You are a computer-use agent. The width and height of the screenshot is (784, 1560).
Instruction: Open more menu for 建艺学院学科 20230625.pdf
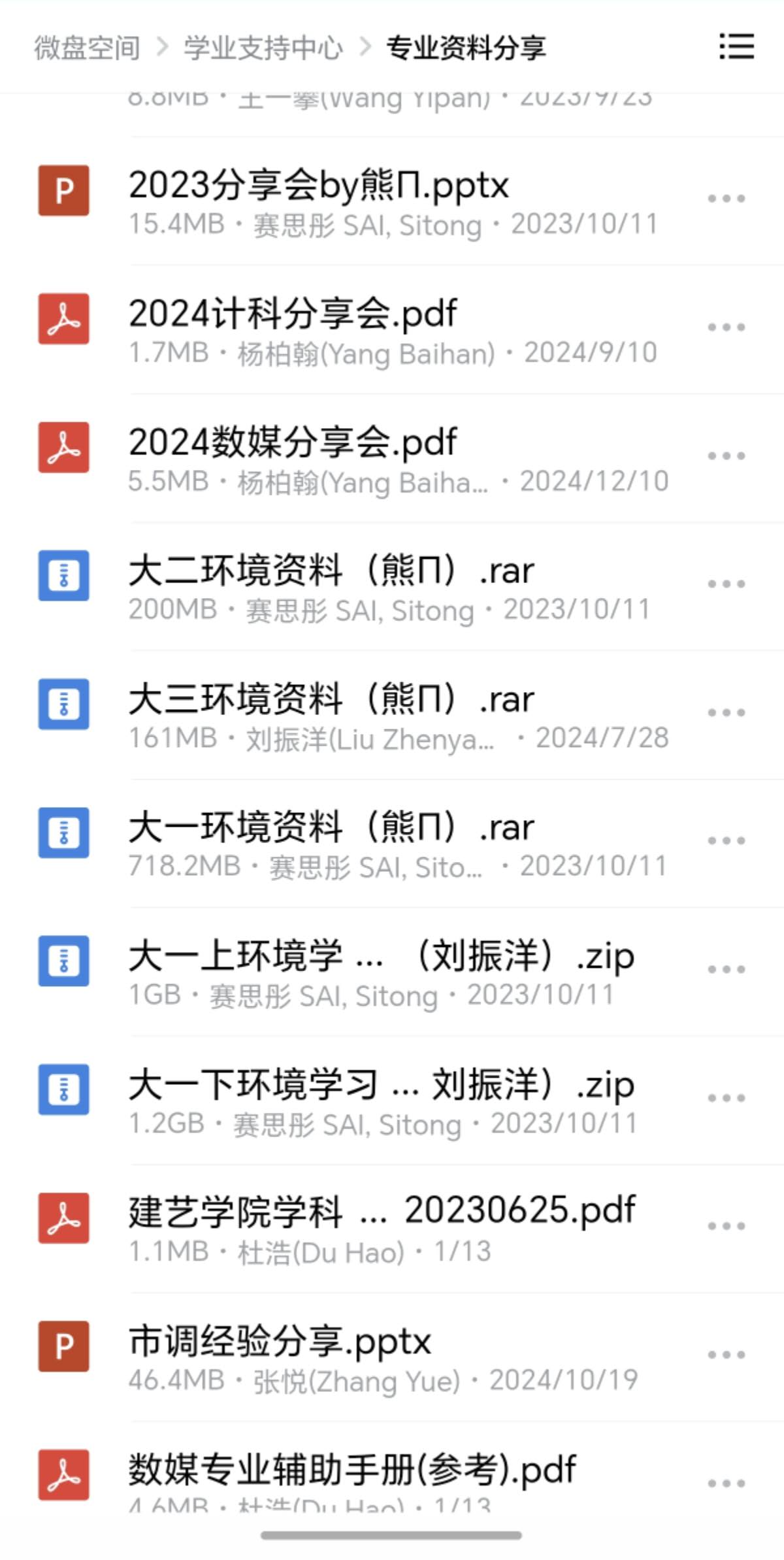tap(726, 1226)
